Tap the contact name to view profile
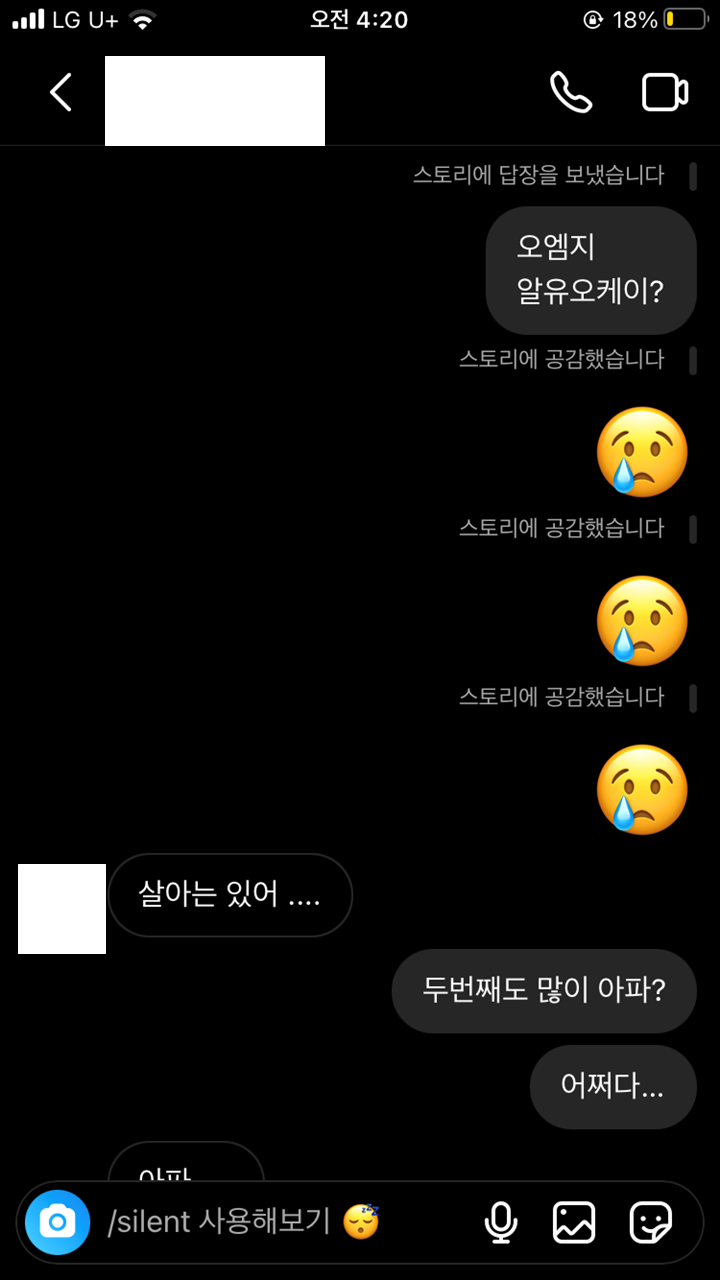Image resolution: width=720 pixels, height=1280 pixels. [x=214, y=100]
